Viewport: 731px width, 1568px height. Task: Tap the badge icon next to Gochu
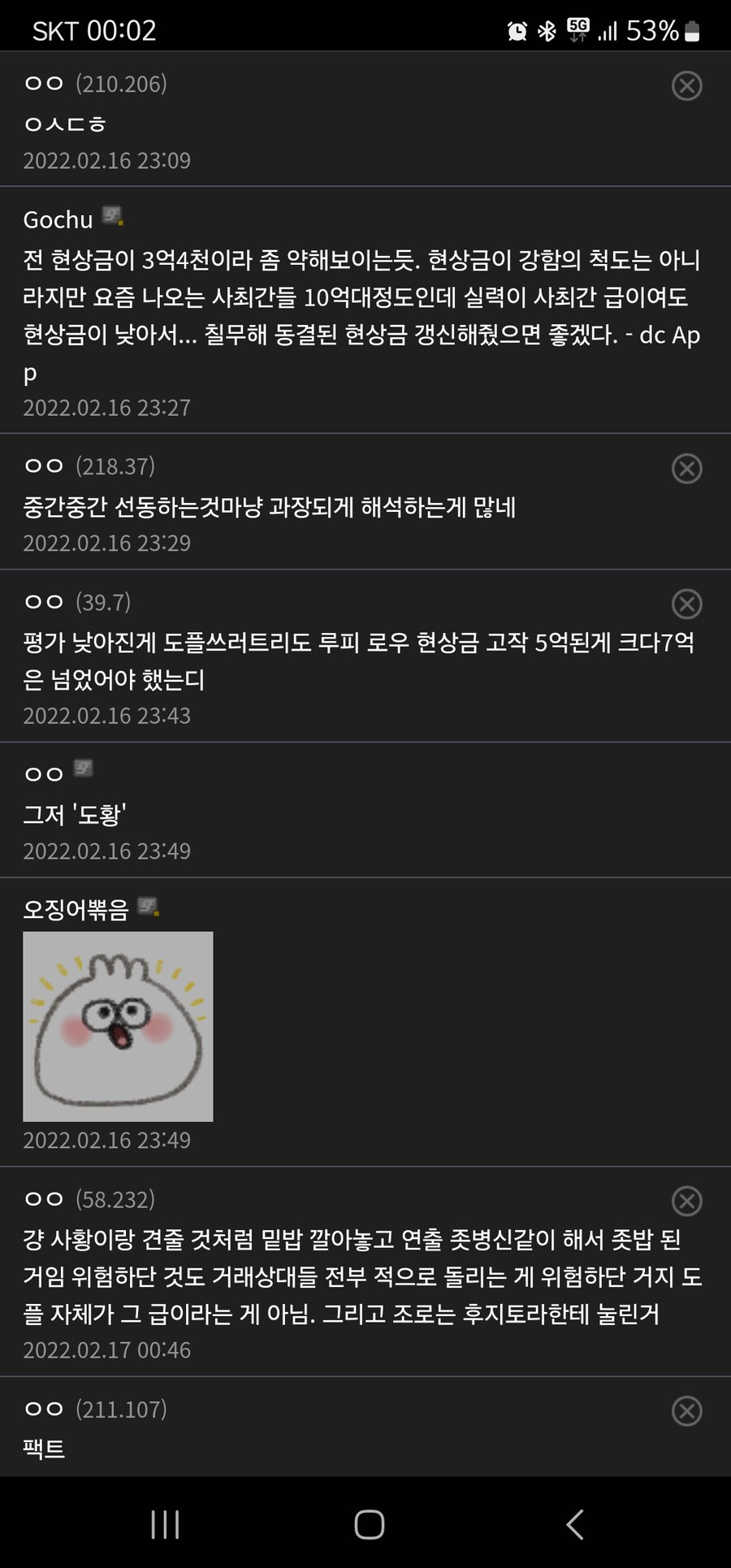tap(112, 215)
